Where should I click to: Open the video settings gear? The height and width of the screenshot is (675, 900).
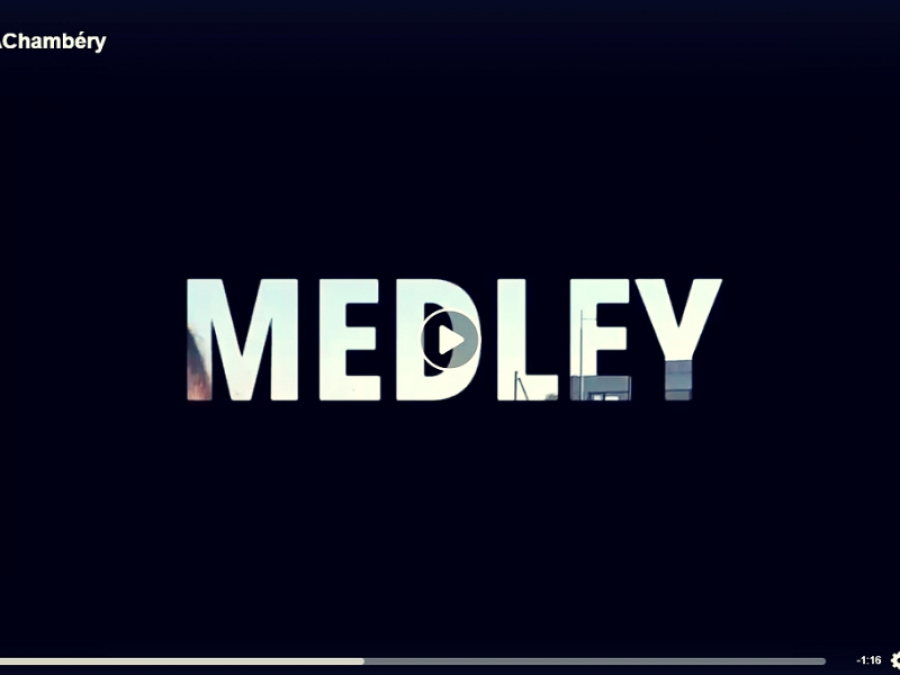(x=894, y=660)
